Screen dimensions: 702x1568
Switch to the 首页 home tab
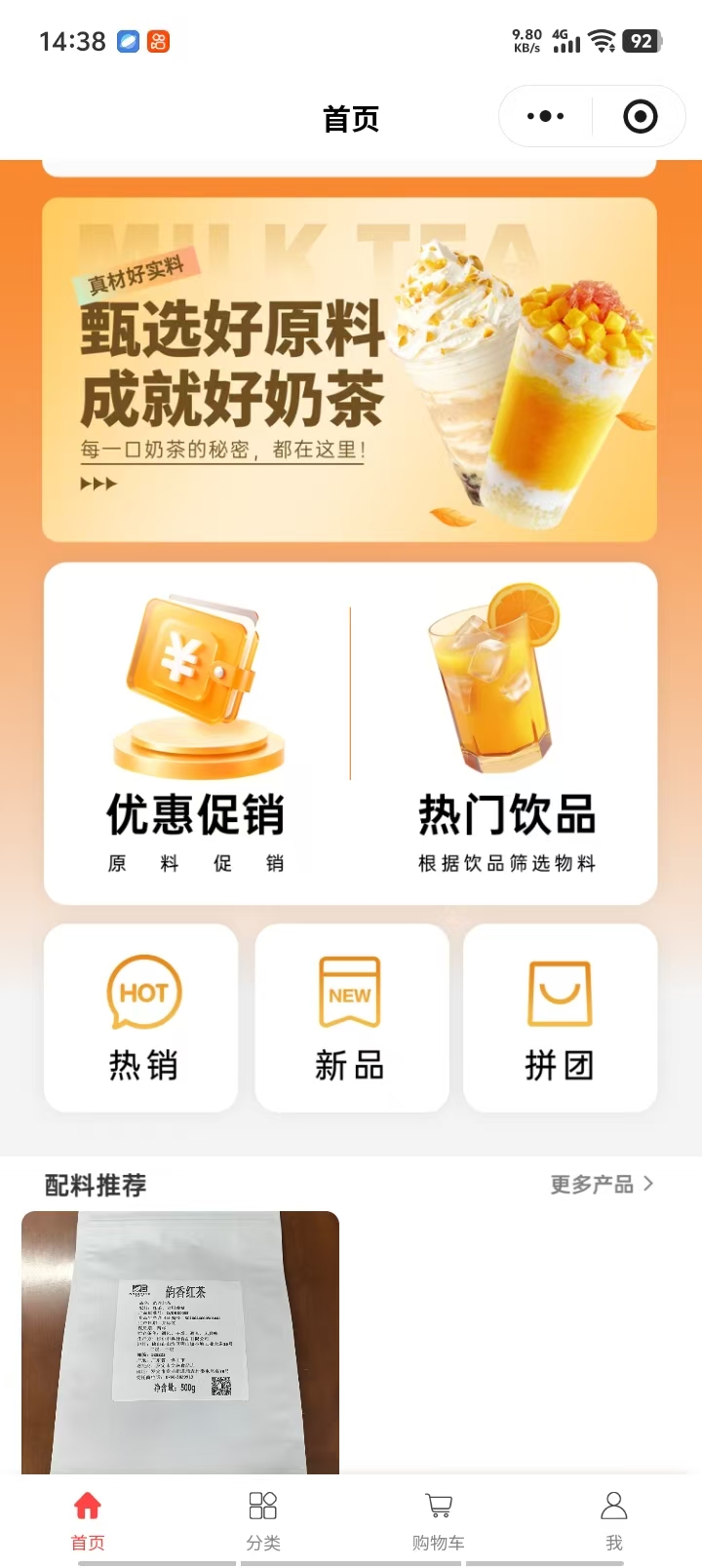(x=88, y=1519)
